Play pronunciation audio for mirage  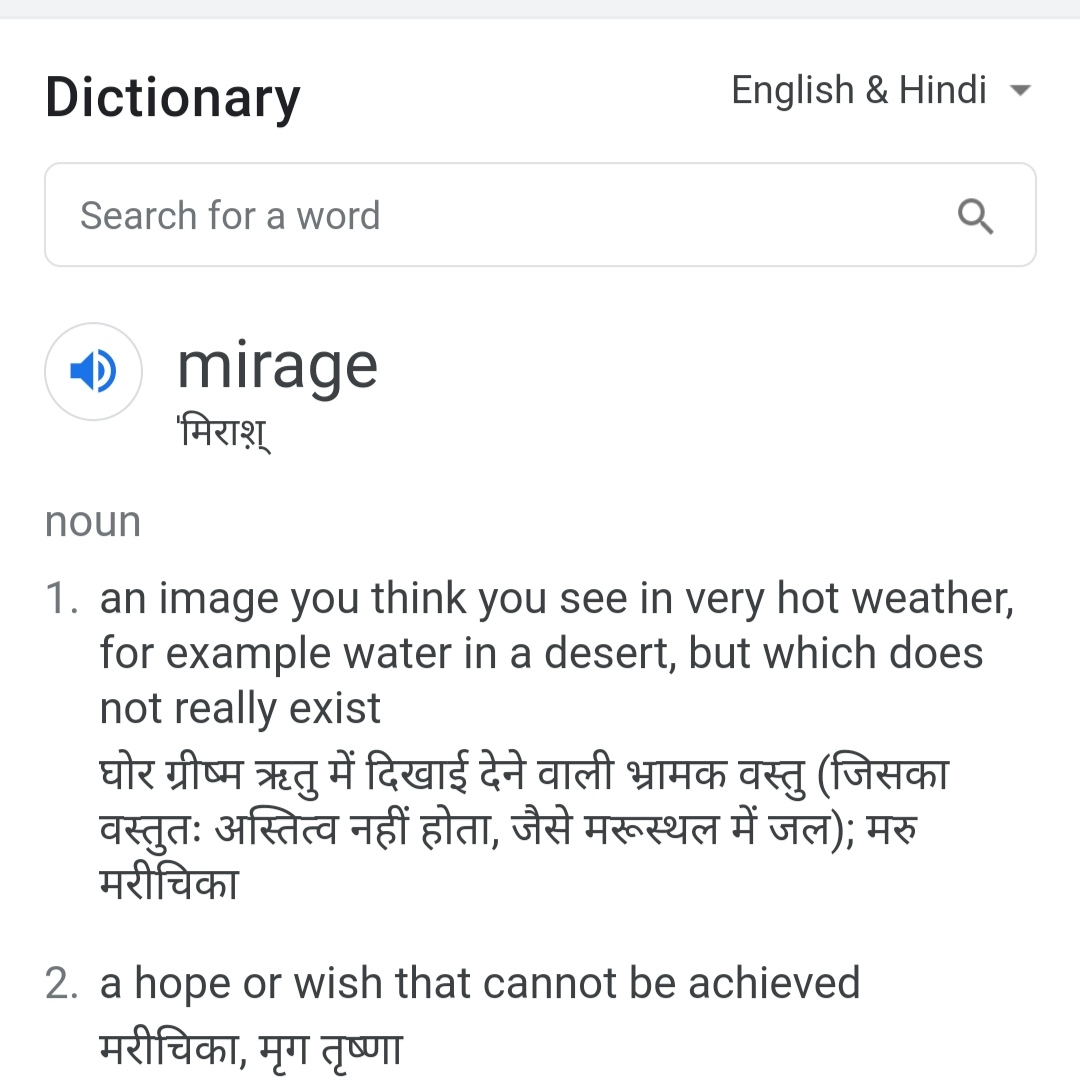(93, 372)
